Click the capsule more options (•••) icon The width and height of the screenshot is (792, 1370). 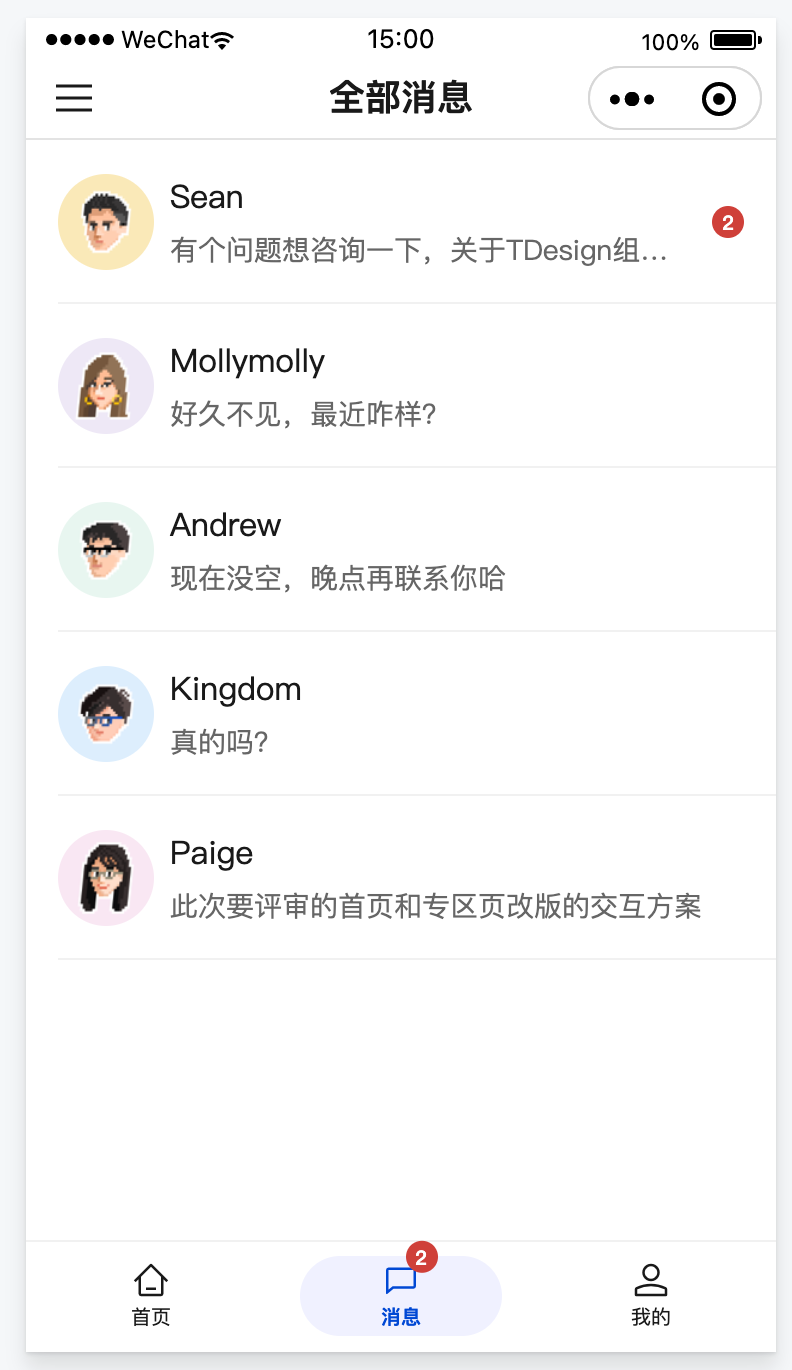tap(631, 98)
